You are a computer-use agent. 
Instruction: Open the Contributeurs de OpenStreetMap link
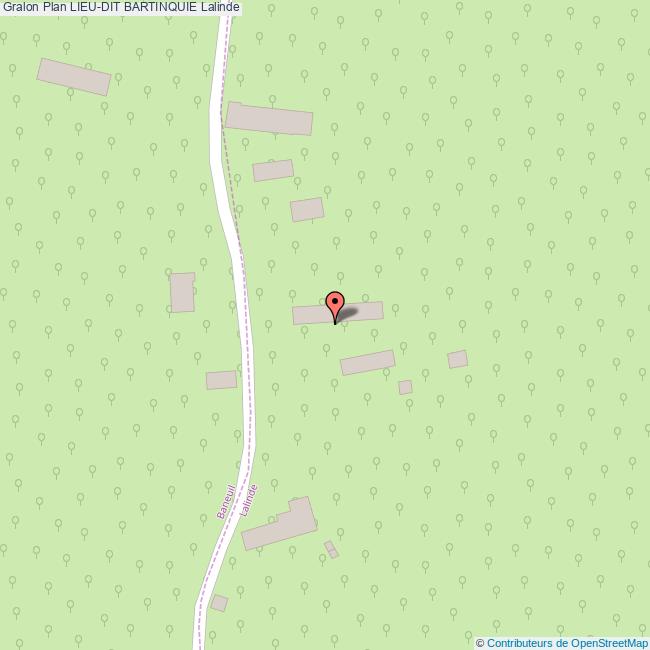[x=567, y=643]
